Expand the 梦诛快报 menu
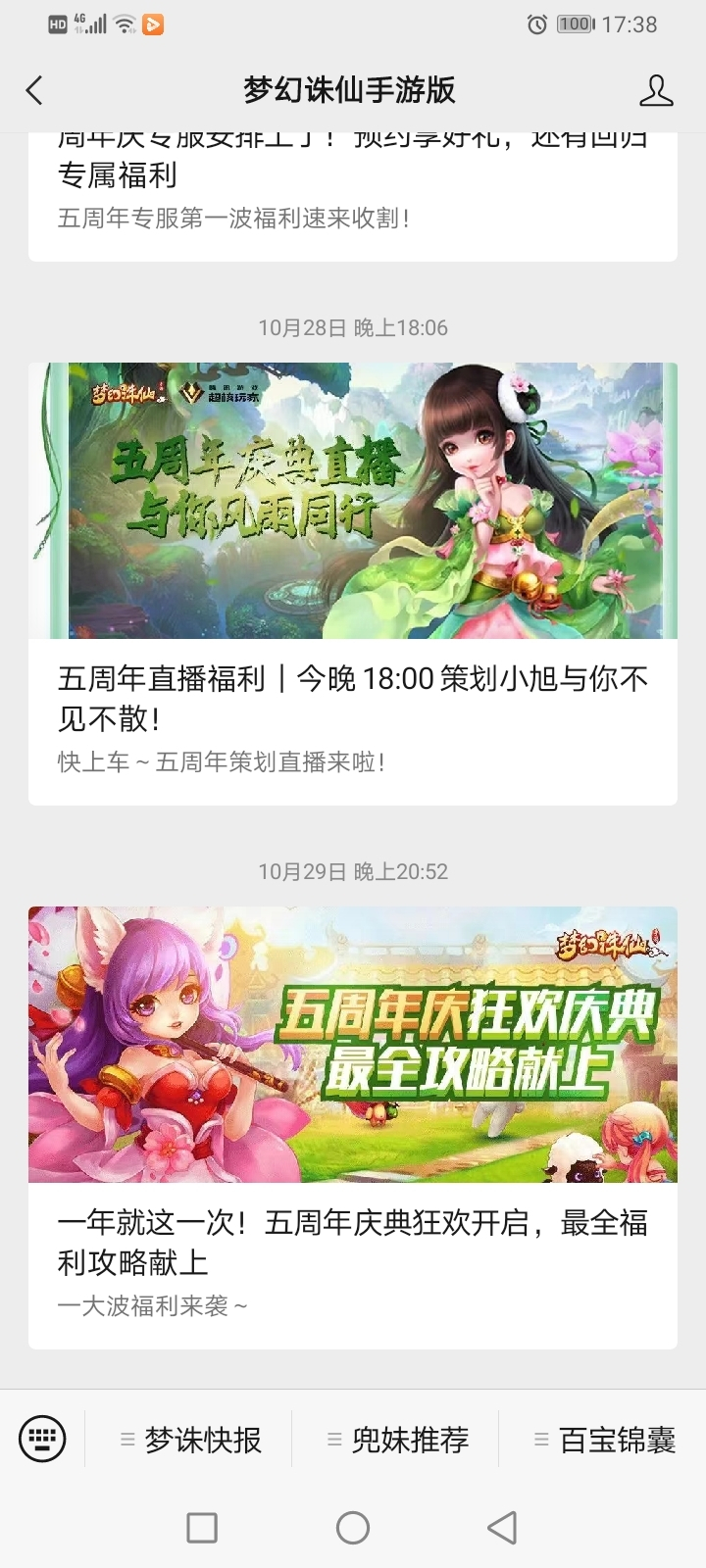The image size is (706, 1568). pos(189,1440)
